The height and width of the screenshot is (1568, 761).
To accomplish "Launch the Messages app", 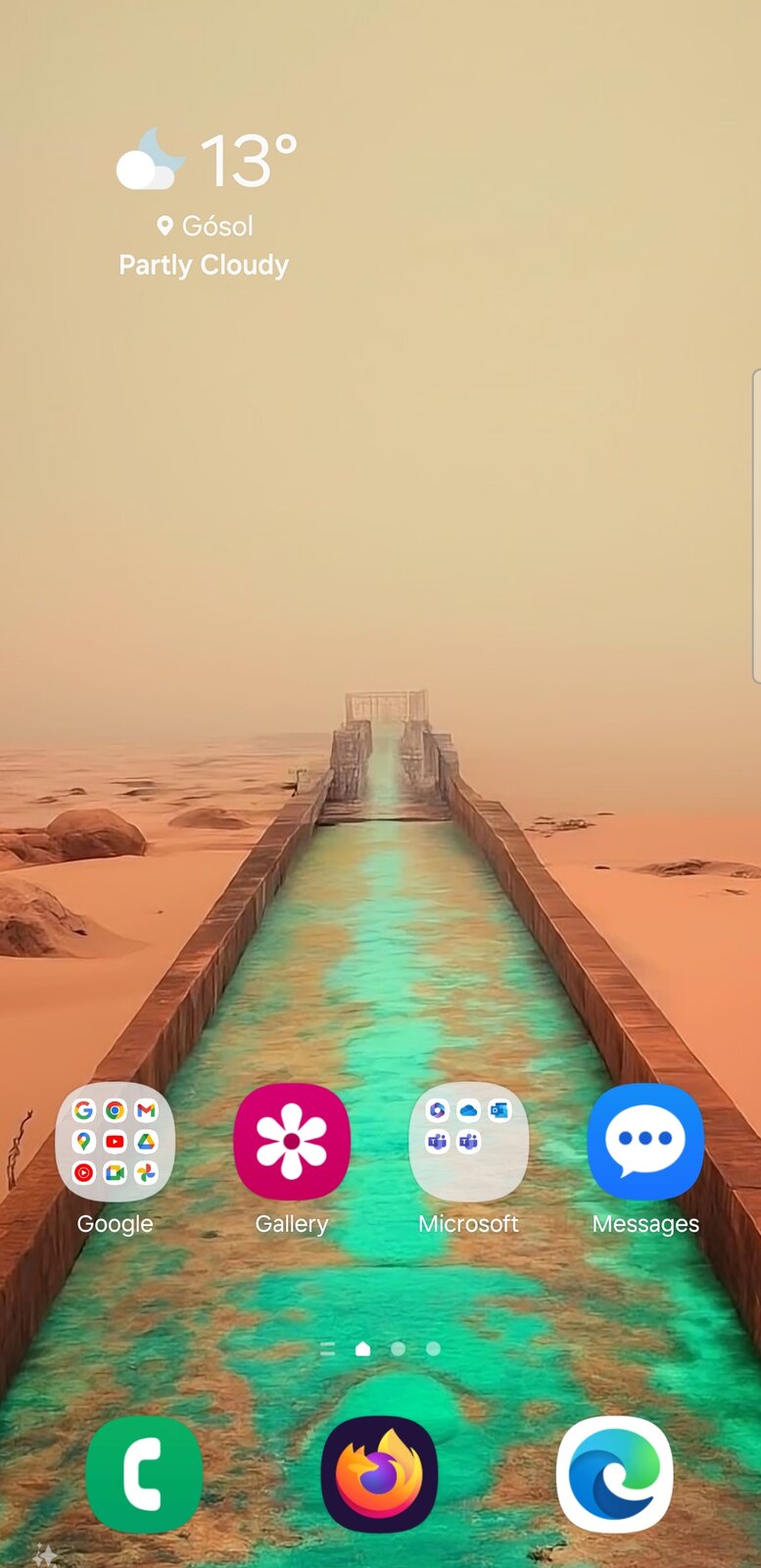I will (x=645, y=1142).
